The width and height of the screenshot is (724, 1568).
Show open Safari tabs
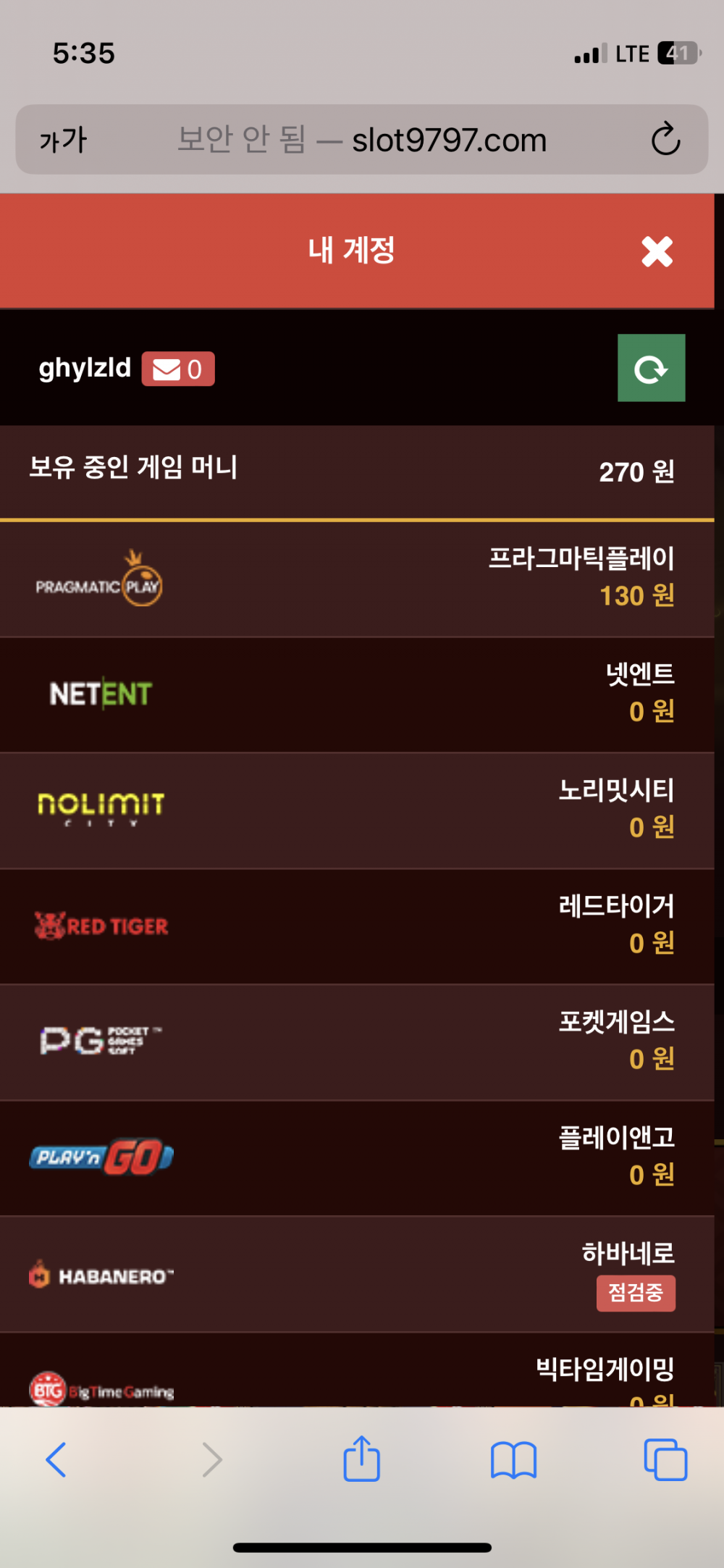coord(665,1459)
